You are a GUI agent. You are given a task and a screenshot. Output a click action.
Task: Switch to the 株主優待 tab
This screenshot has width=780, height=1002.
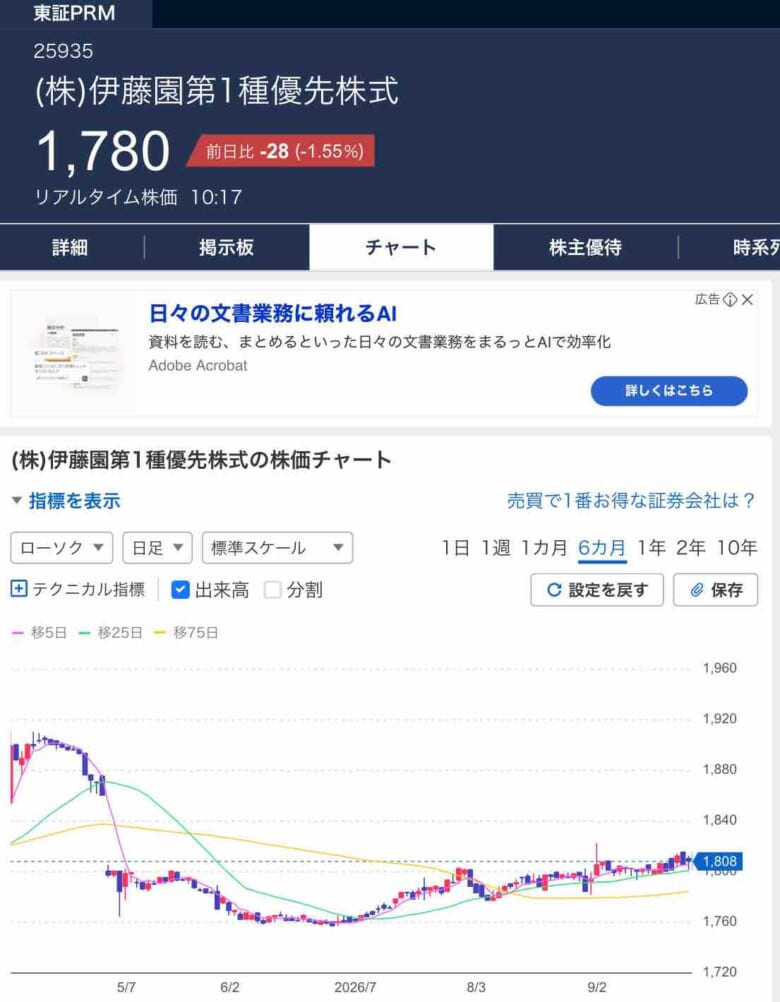[585, 247]
